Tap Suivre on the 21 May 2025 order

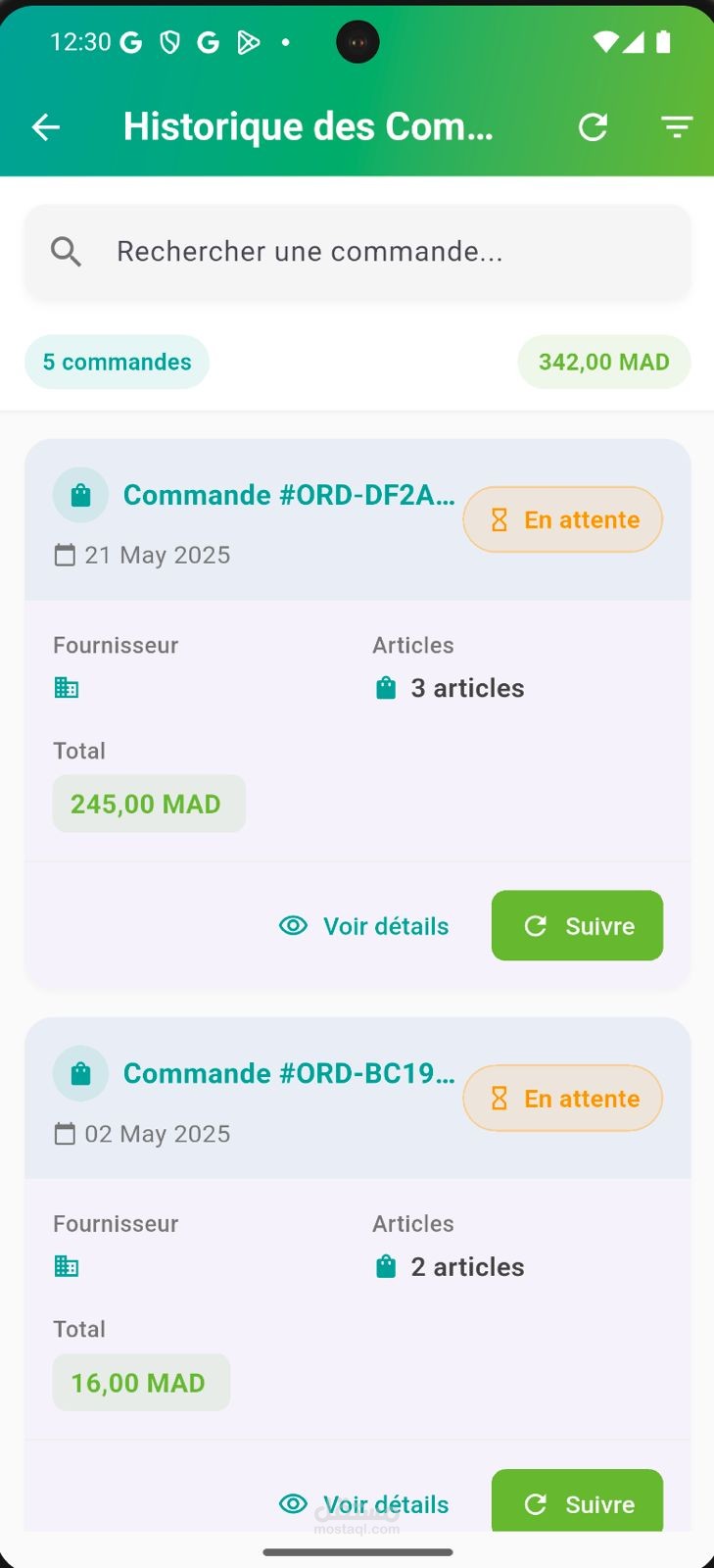click(x=577, y=925)
